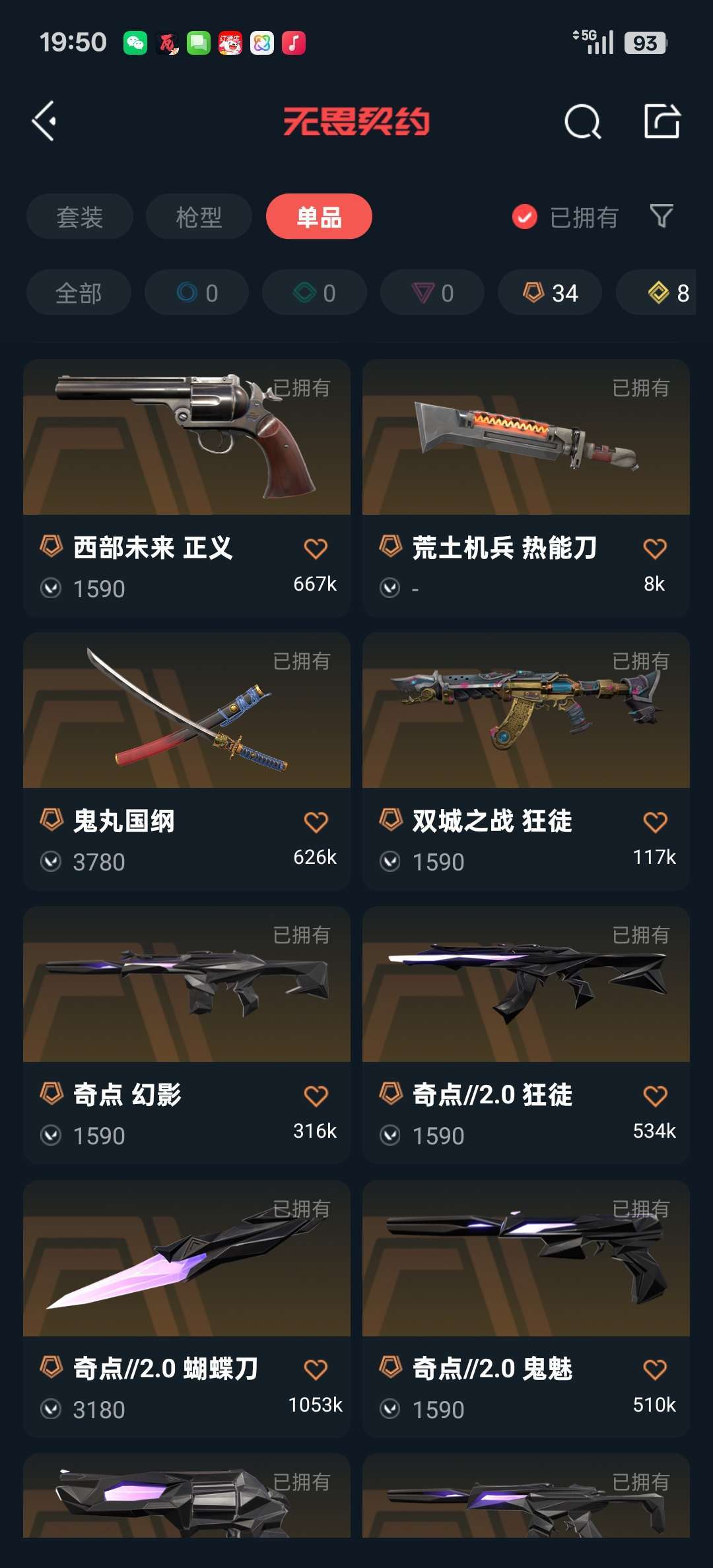Go back using the arrow icon

pyautogui.click(x=44, y=121)
